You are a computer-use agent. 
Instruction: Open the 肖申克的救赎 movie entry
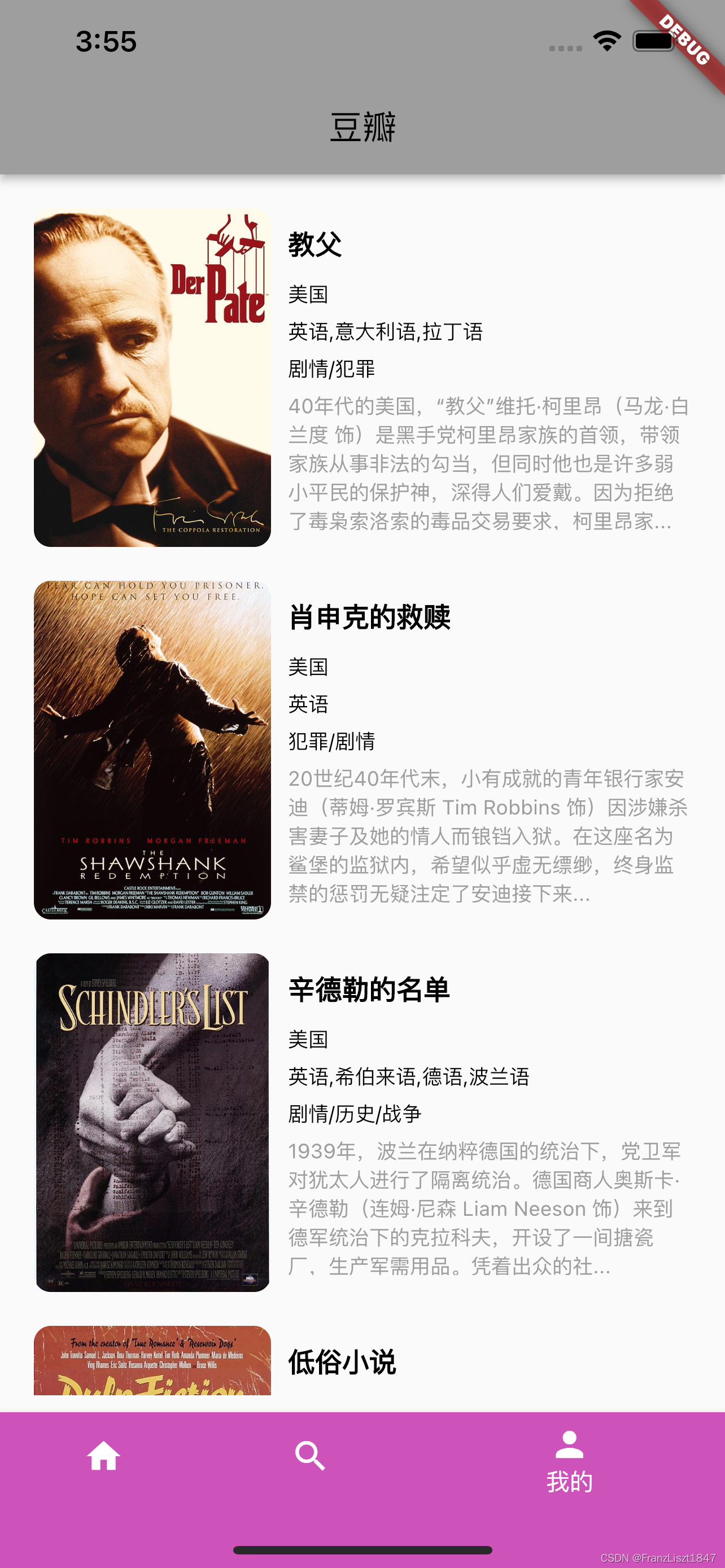[362, 750]
